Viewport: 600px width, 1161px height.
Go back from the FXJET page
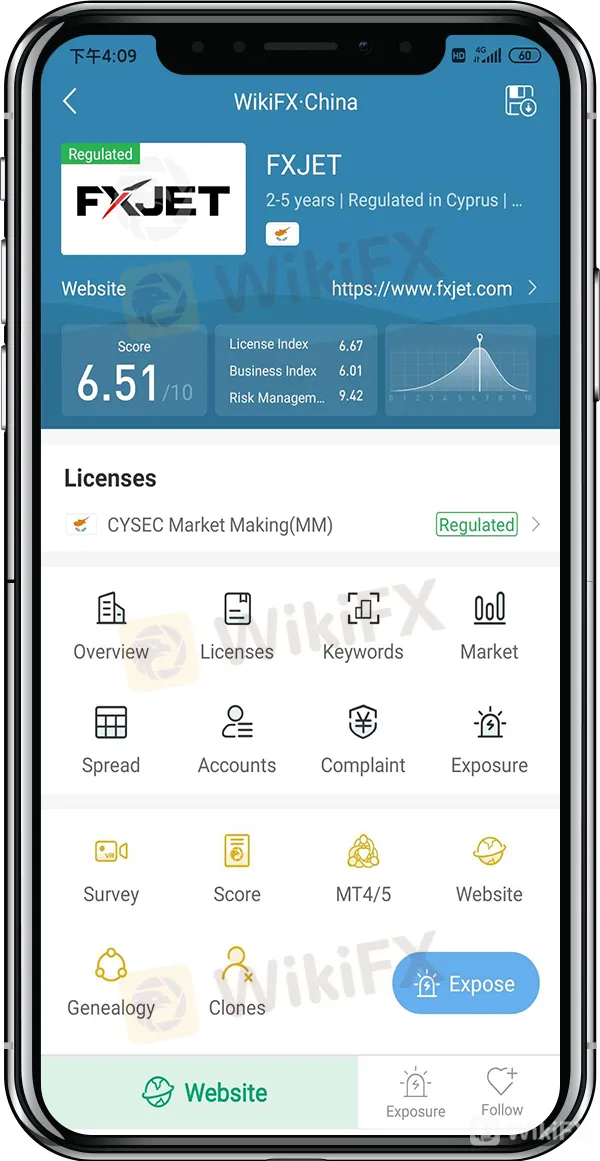pyautogui.click(x=69, y=101)
